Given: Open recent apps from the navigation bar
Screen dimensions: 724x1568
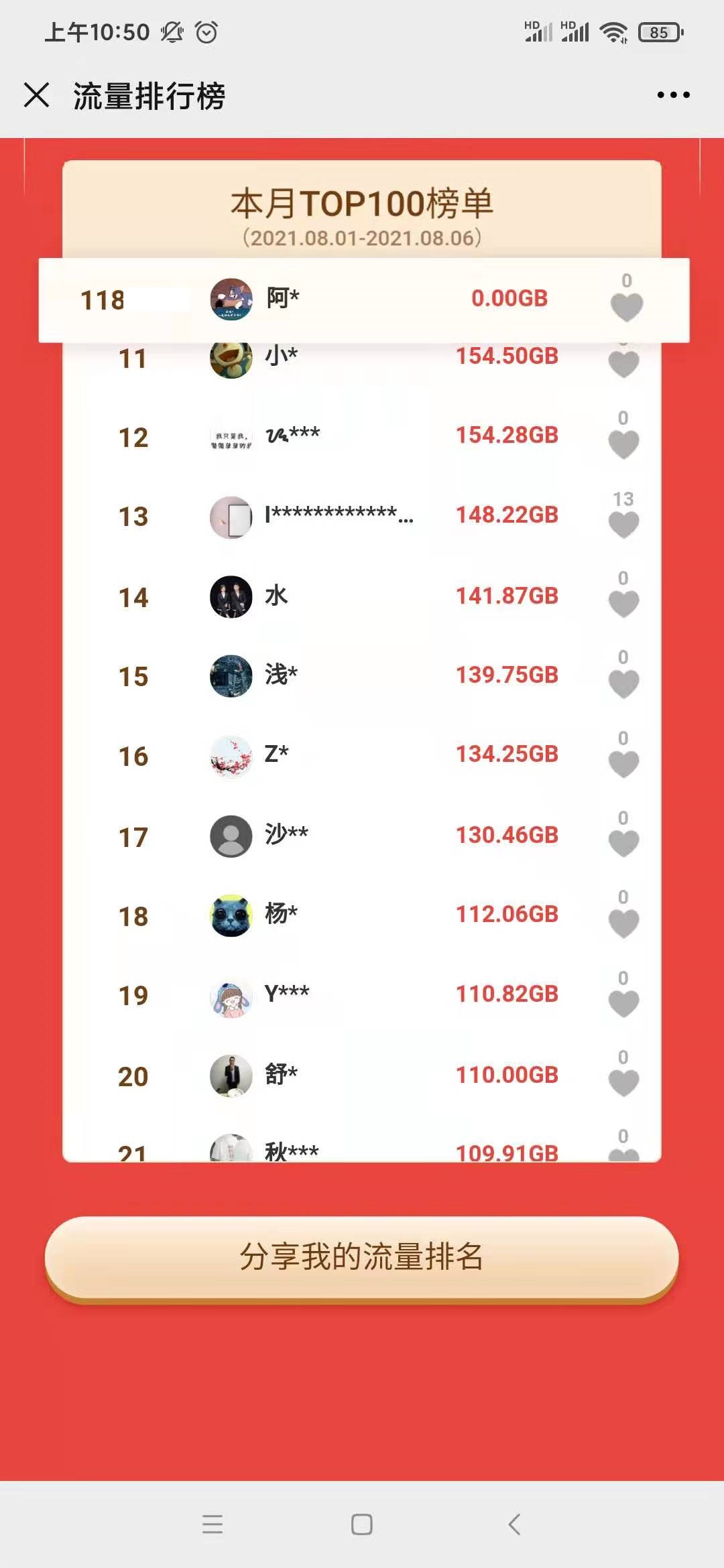Looking at the screenshot, I should pos(213,1524).
